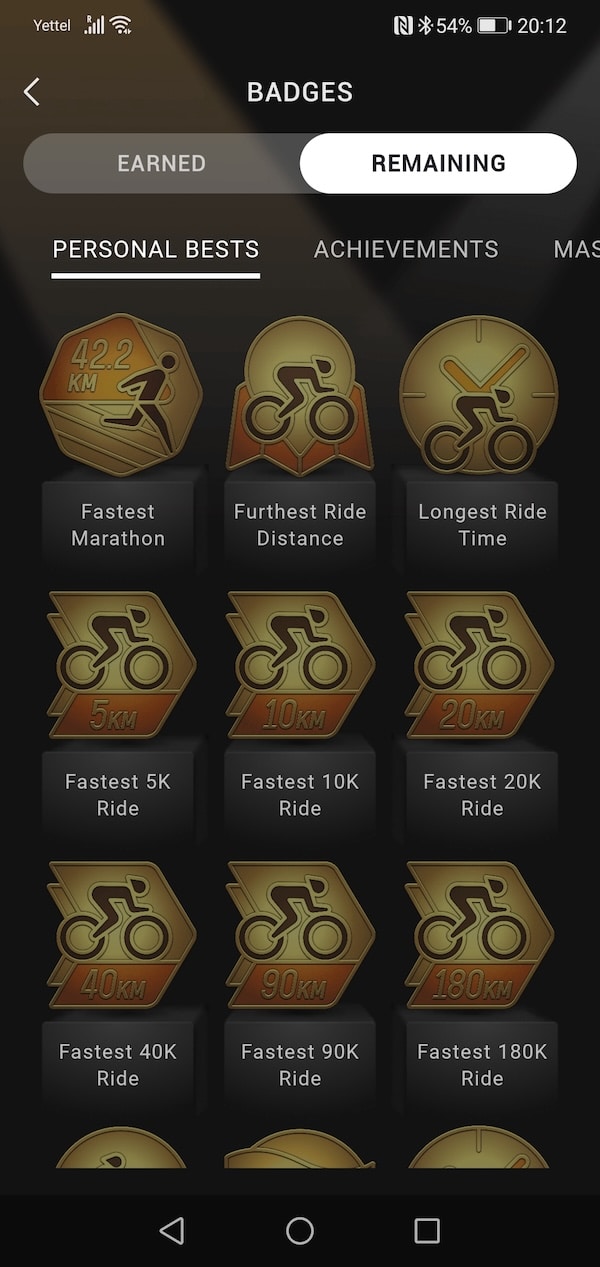Select the Remaining badges segment
The height and width of the screenshot is (1267, 600).
tap(438, 163)
